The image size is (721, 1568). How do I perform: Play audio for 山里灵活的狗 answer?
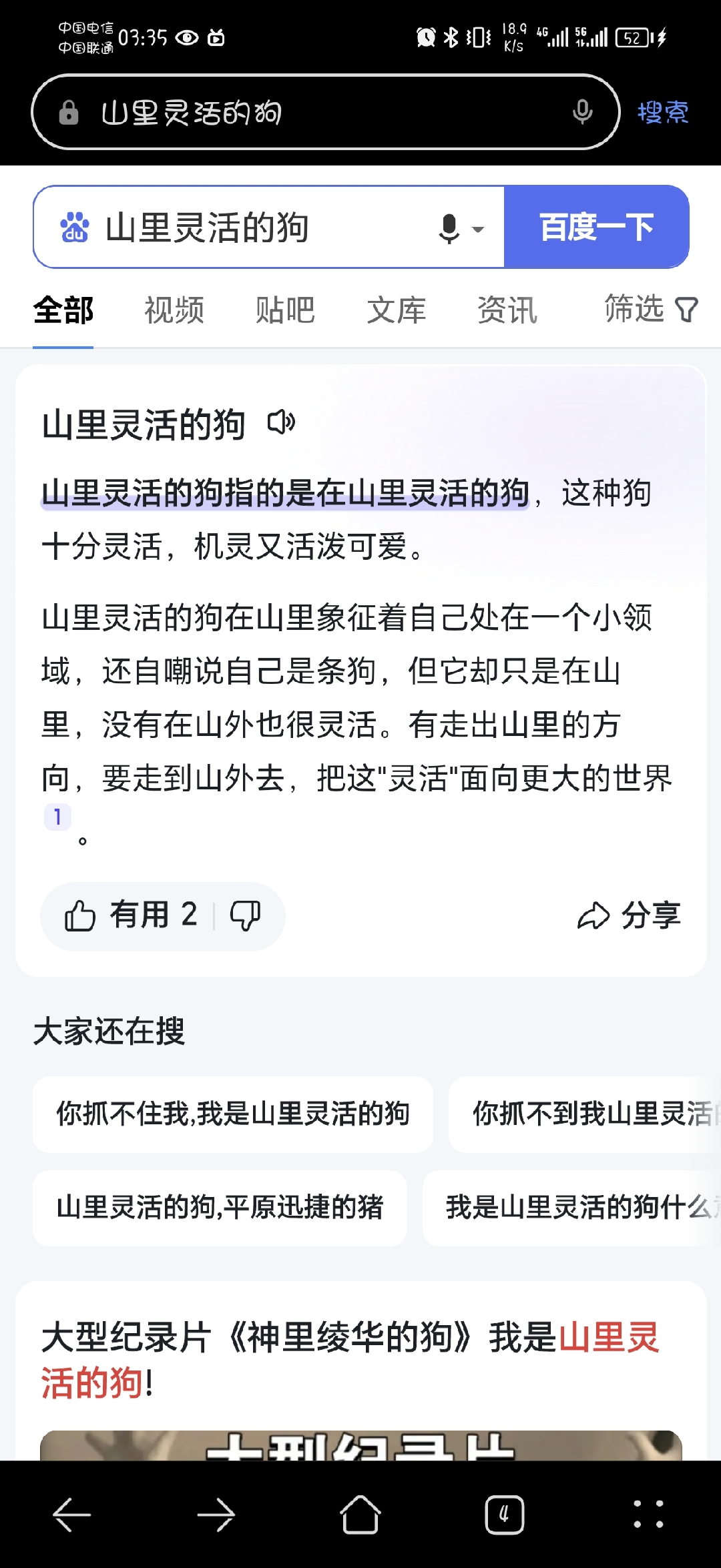click(281, 422)
